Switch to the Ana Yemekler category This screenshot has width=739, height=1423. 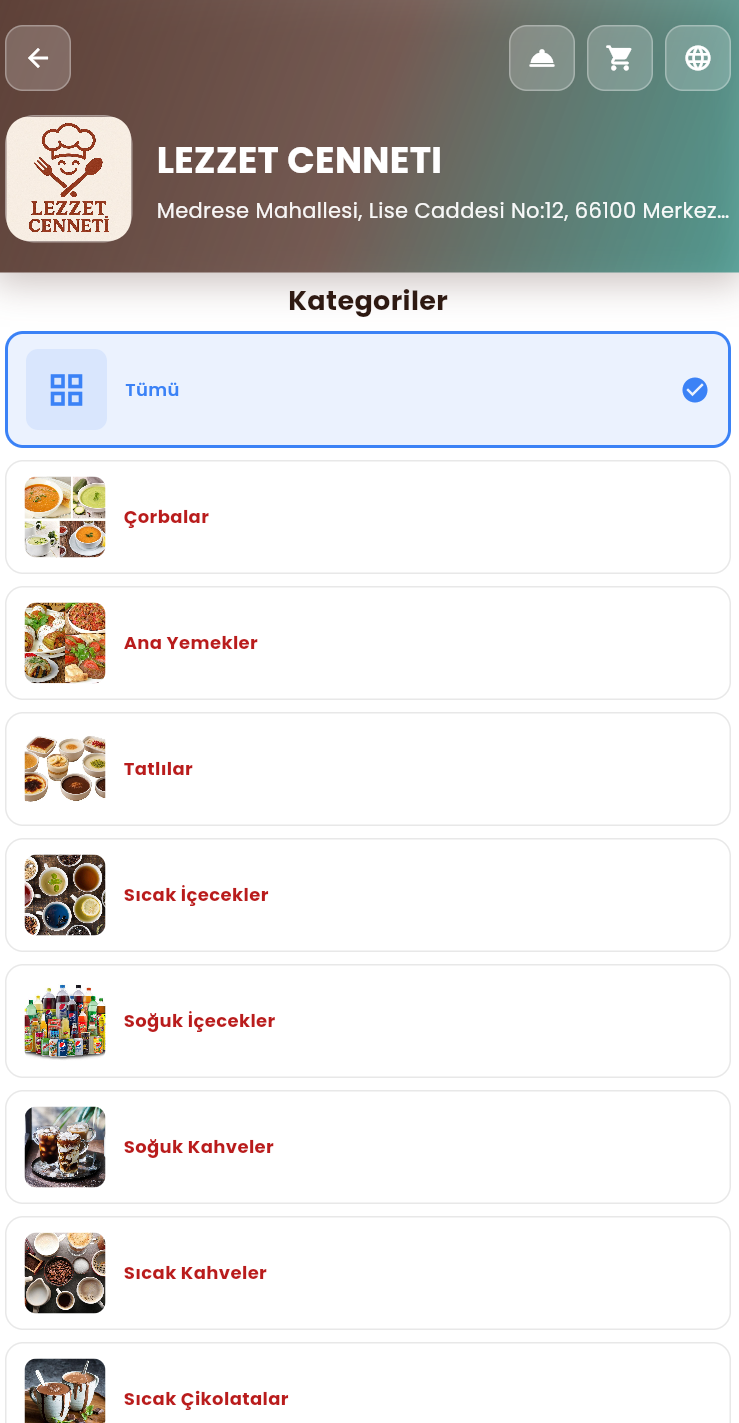368,643
